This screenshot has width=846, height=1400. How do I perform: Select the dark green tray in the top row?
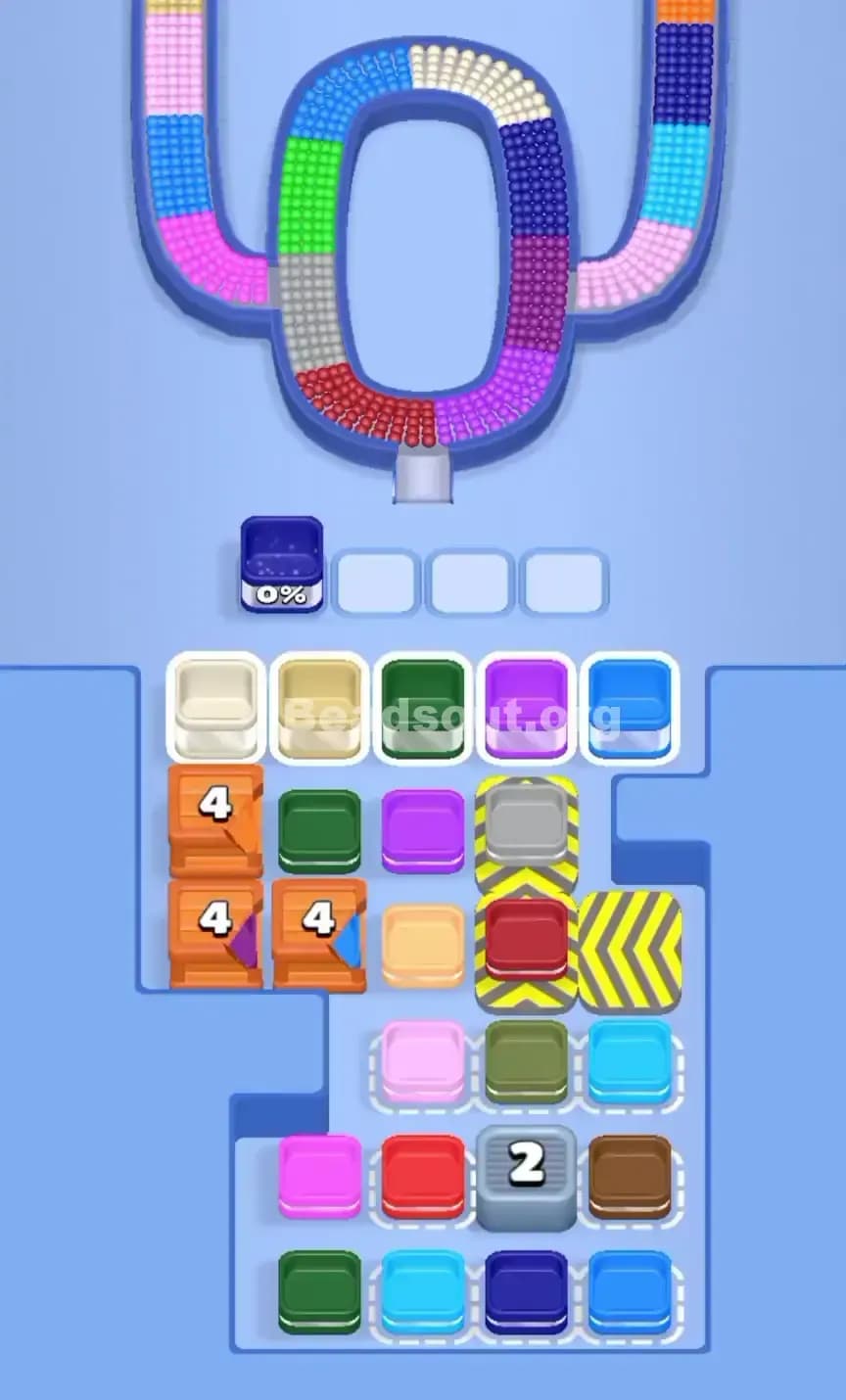click(x=421, y=705)
